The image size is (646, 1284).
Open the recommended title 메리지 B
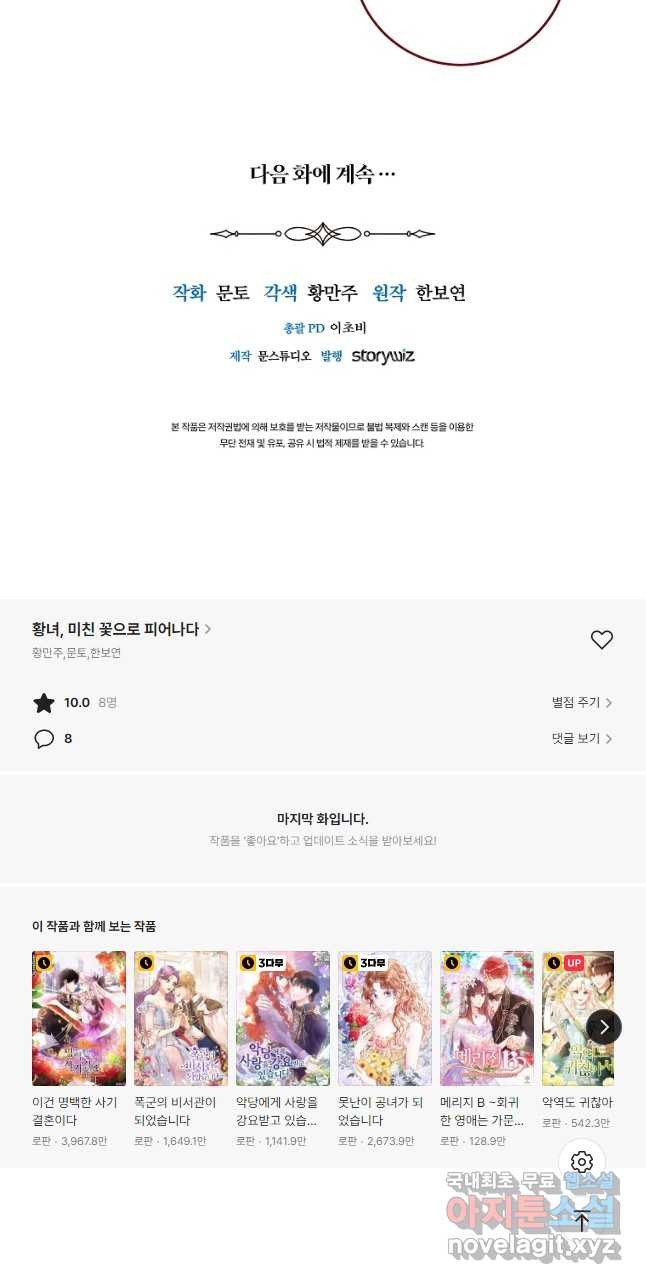coord(487,1018)
